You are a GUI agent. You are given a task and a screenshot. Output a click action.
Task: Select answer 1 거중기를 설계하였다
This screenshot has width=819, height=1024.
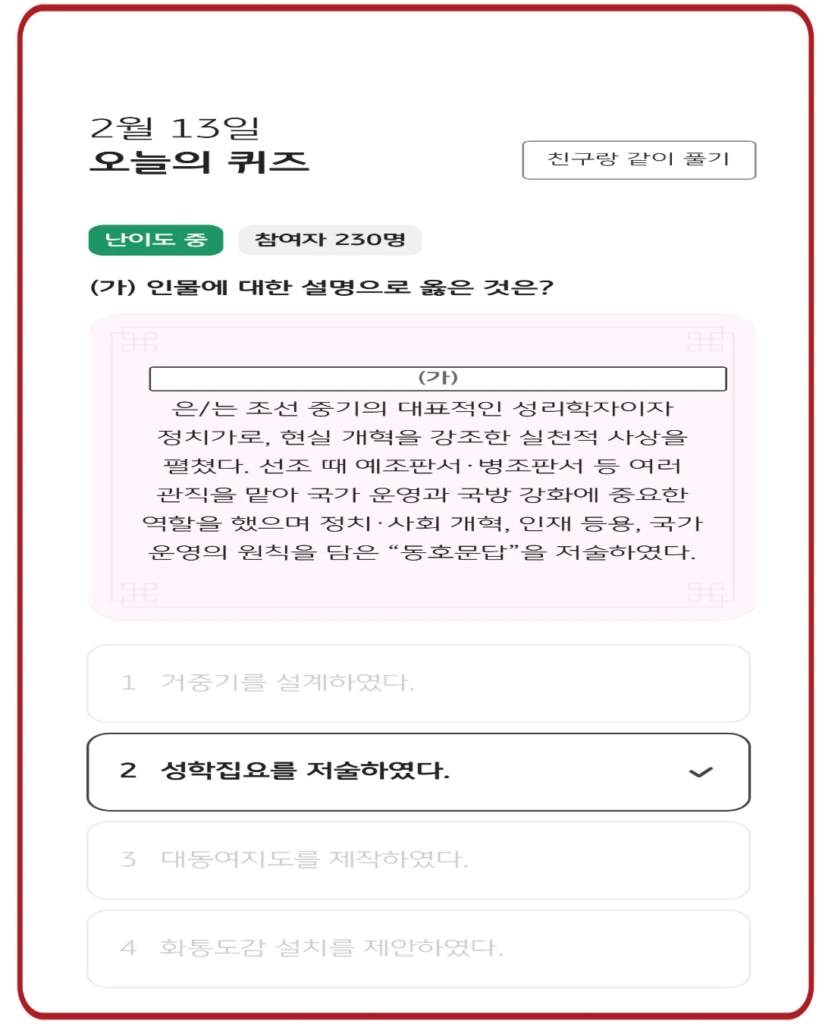point(418,684)
